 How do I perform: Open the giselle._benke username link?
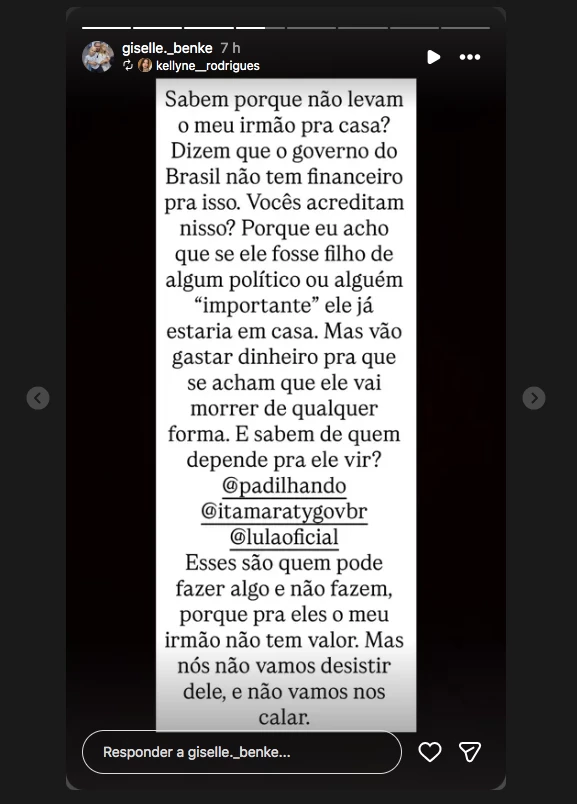[x=167, y=48]
